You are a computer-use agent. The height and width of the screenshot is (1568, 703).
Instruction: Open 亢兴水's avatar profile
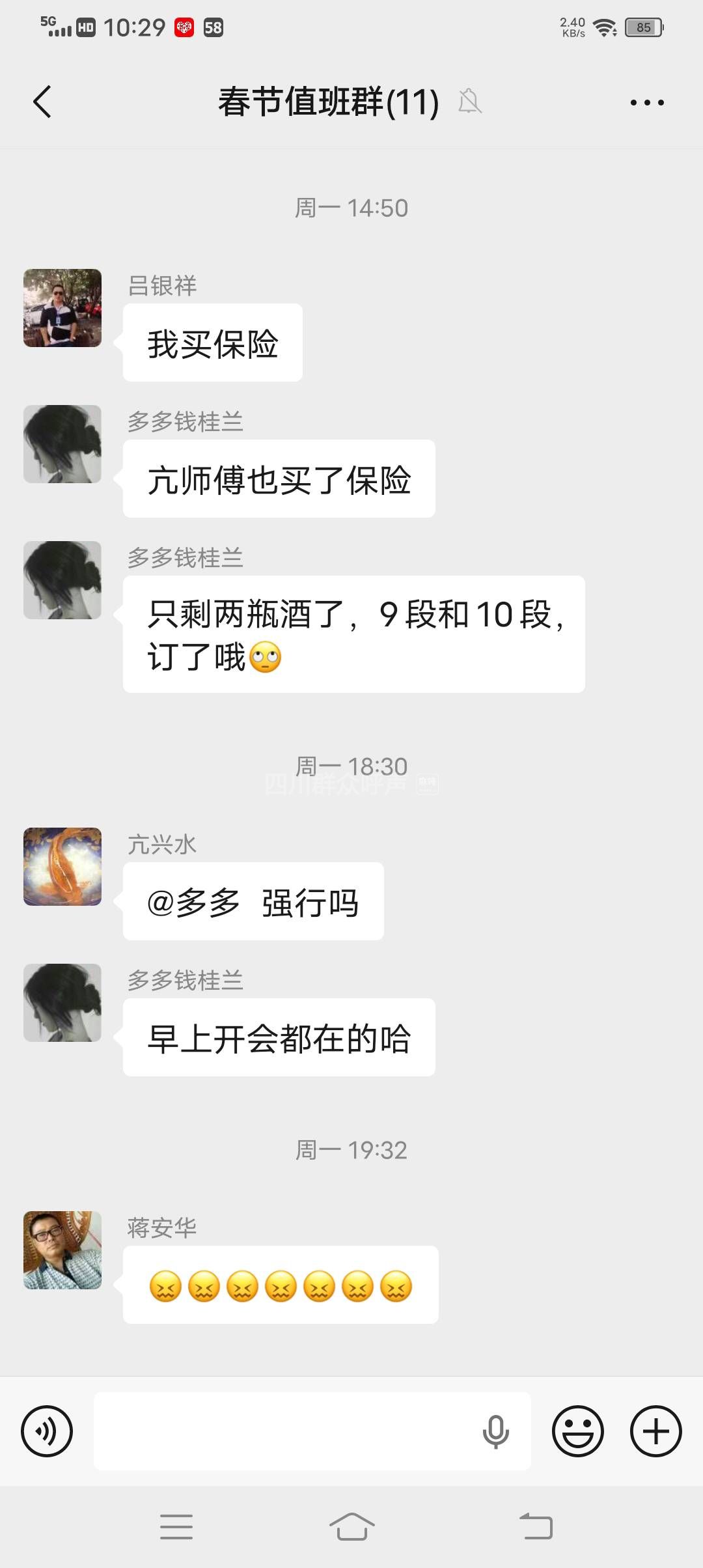[62, 867]
